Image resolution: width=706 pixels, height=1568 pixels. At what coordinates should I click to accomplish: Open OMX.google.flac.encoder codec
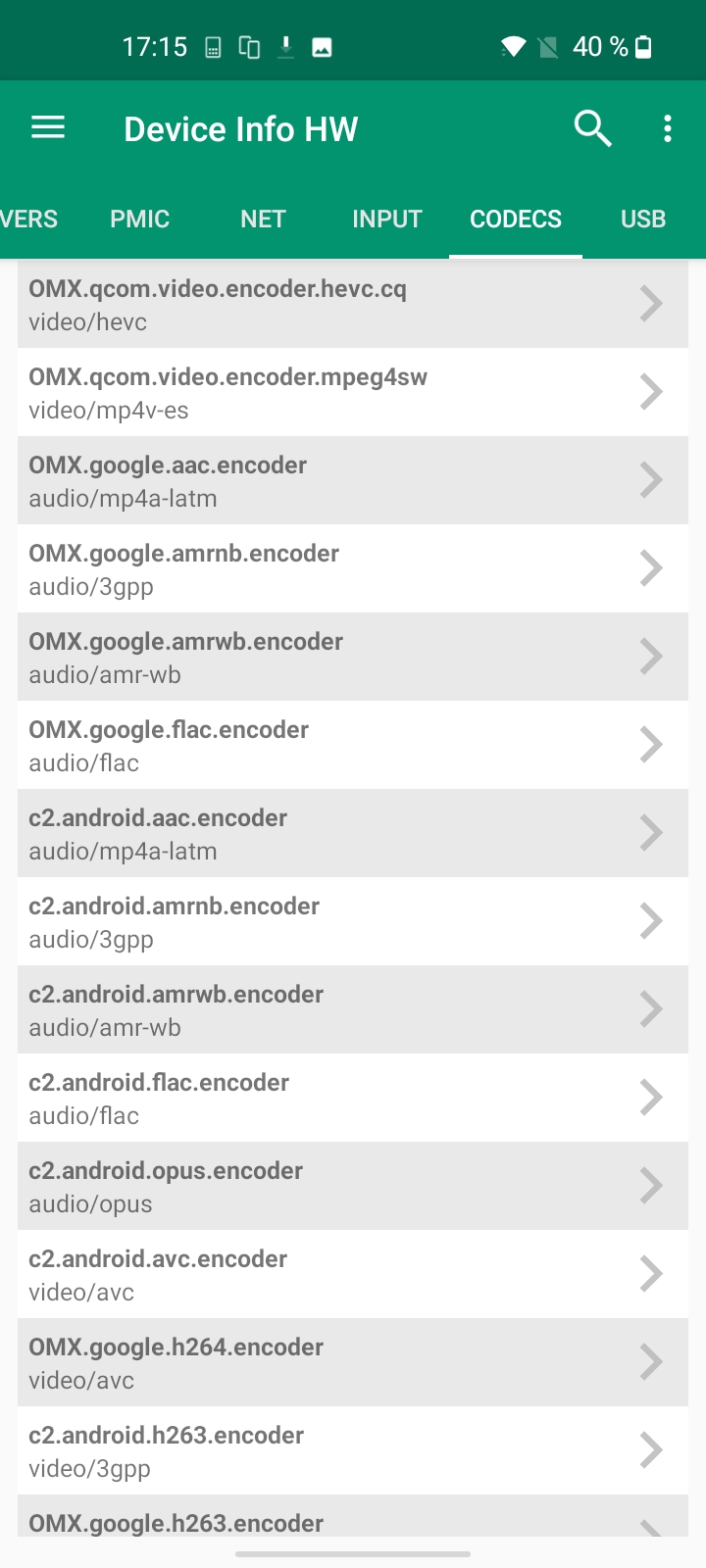[353, 745]
